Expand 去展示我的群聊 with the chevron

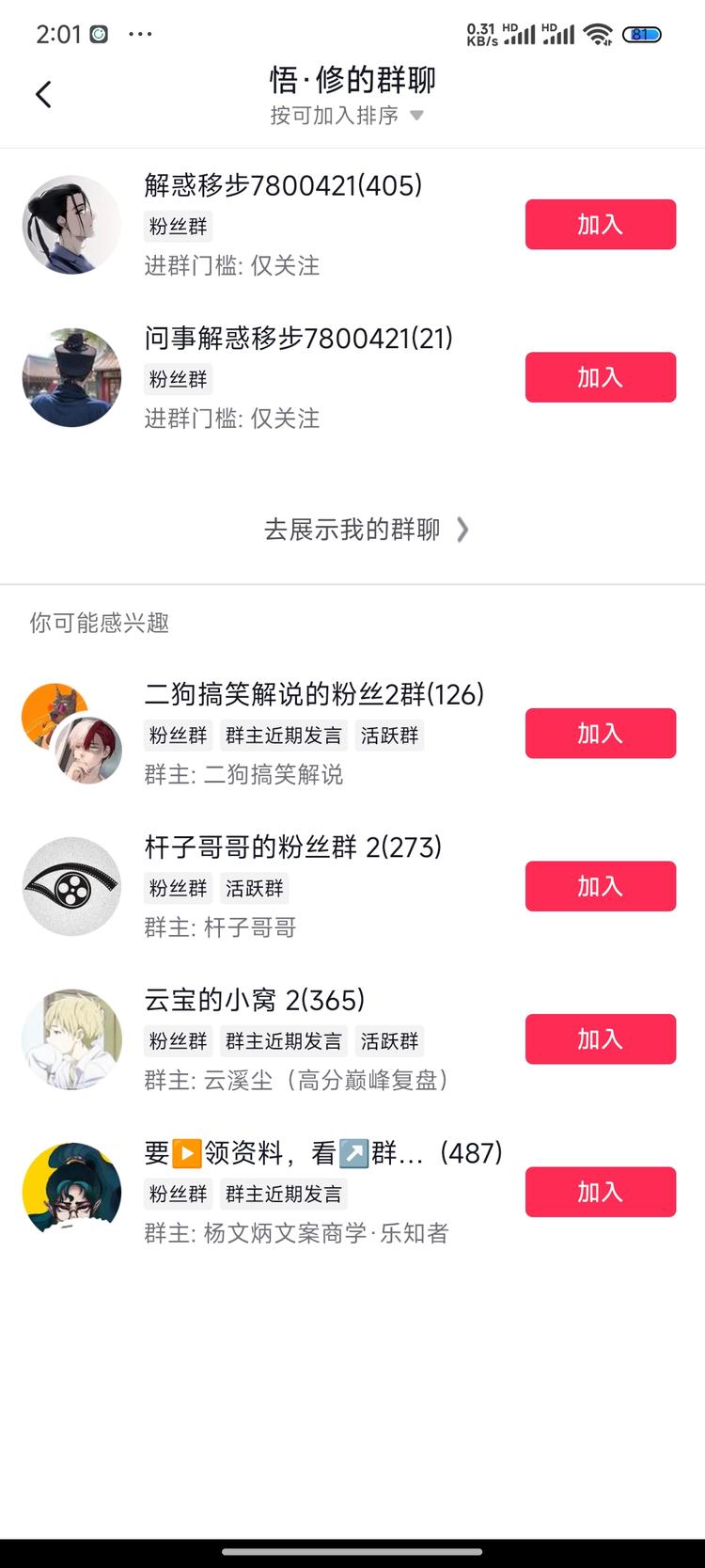tap(462, 530)
